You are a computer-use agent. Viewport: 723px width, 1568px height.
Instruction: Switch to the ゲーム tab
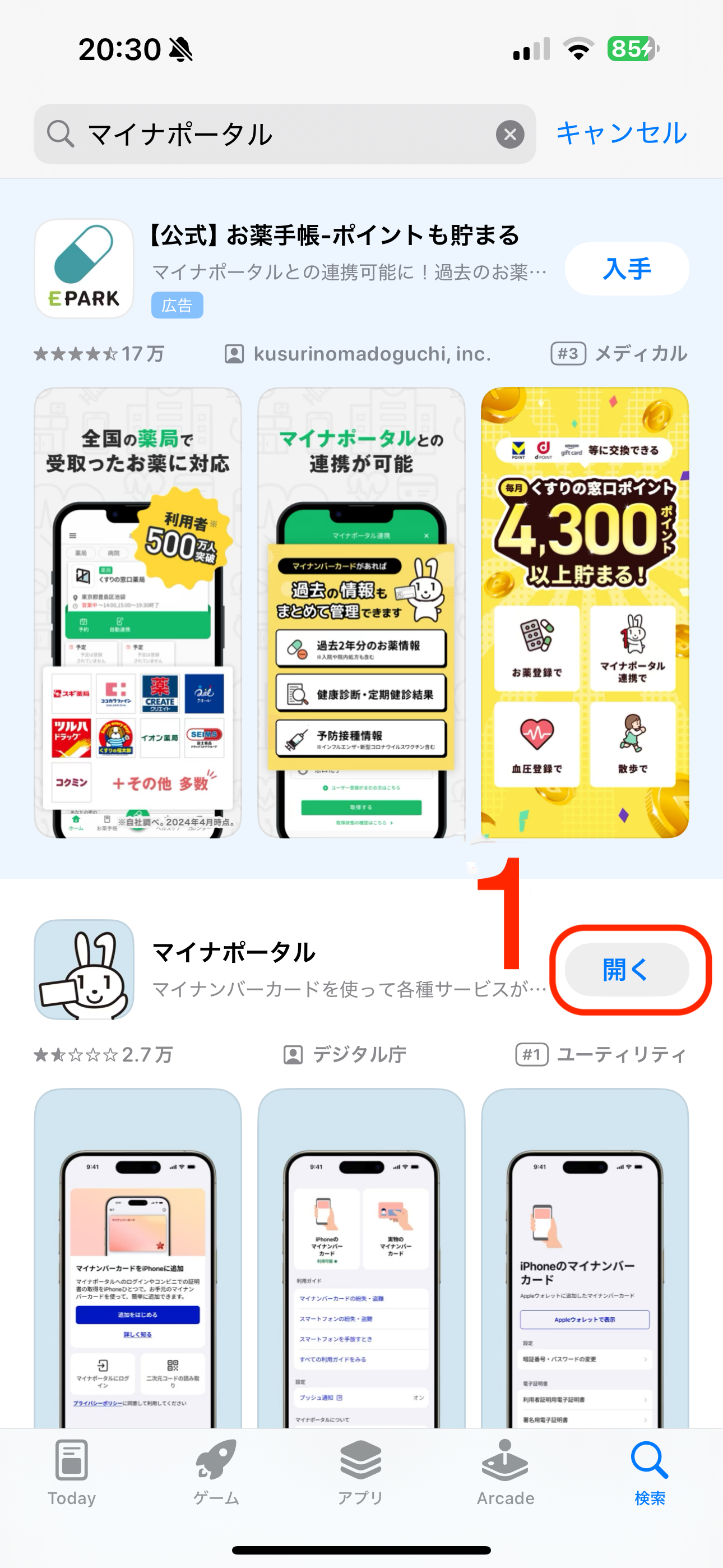point(216,1472)
